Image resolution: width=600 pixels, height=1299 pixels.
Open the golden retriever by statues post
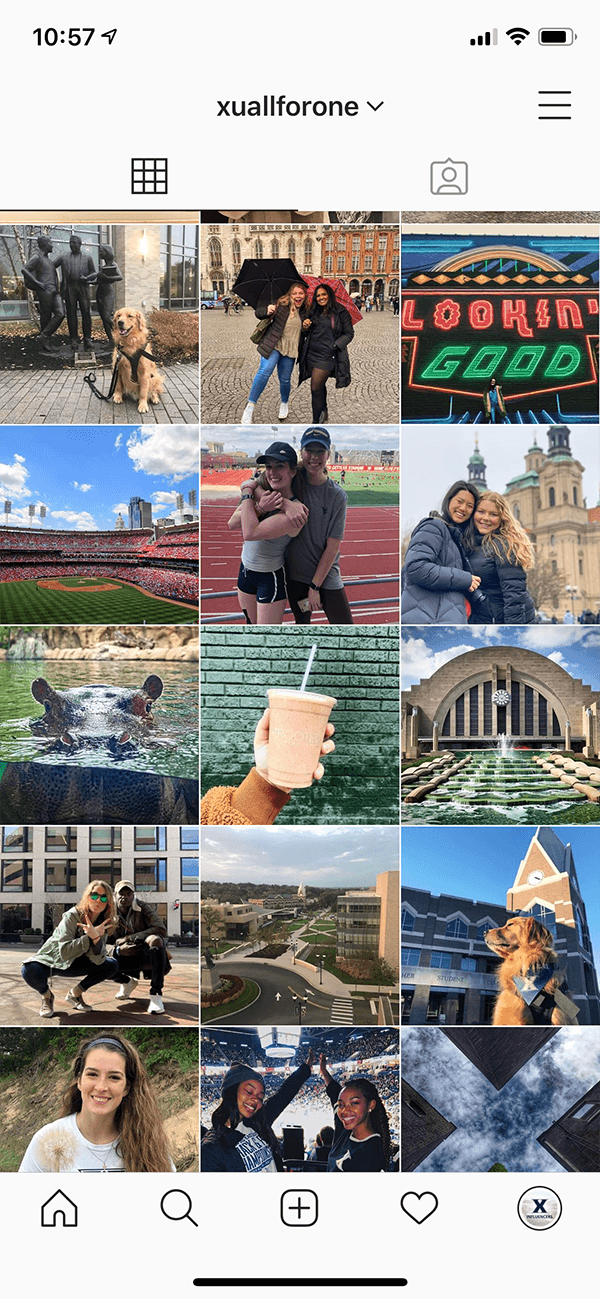click(99, 324)
